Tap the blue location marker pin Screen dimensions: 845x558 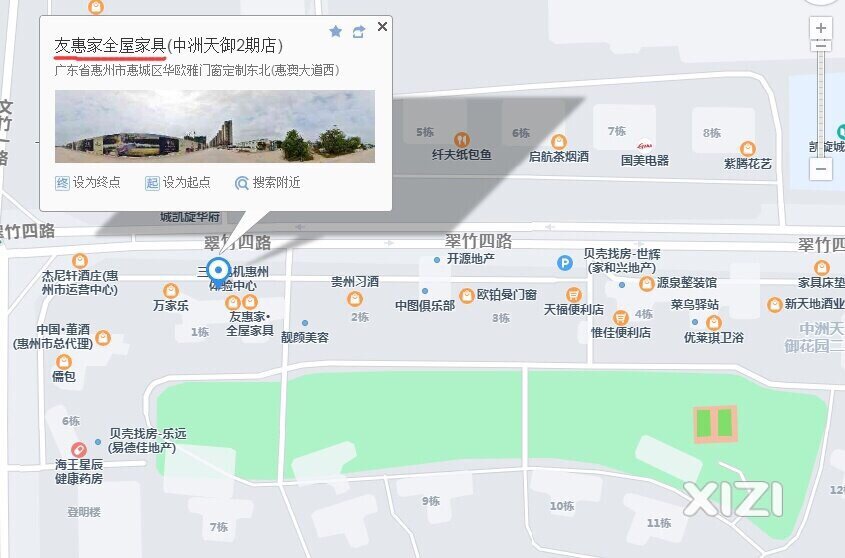pos(220,270)
